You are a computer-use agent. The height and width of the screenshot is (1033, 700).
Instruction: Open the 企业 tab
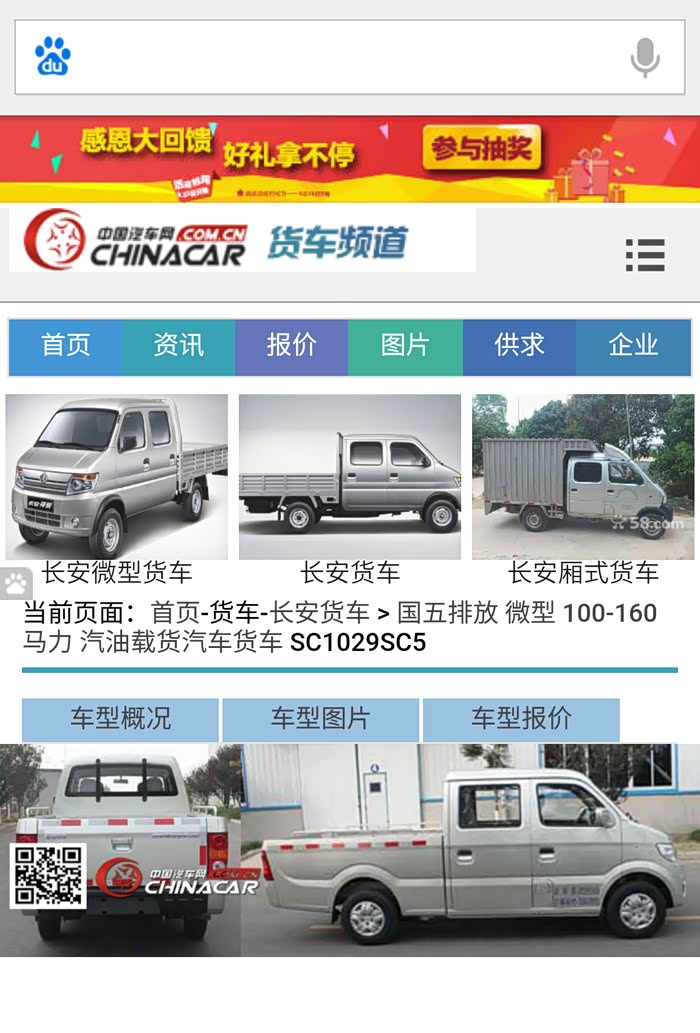click(x=633, y=346)
